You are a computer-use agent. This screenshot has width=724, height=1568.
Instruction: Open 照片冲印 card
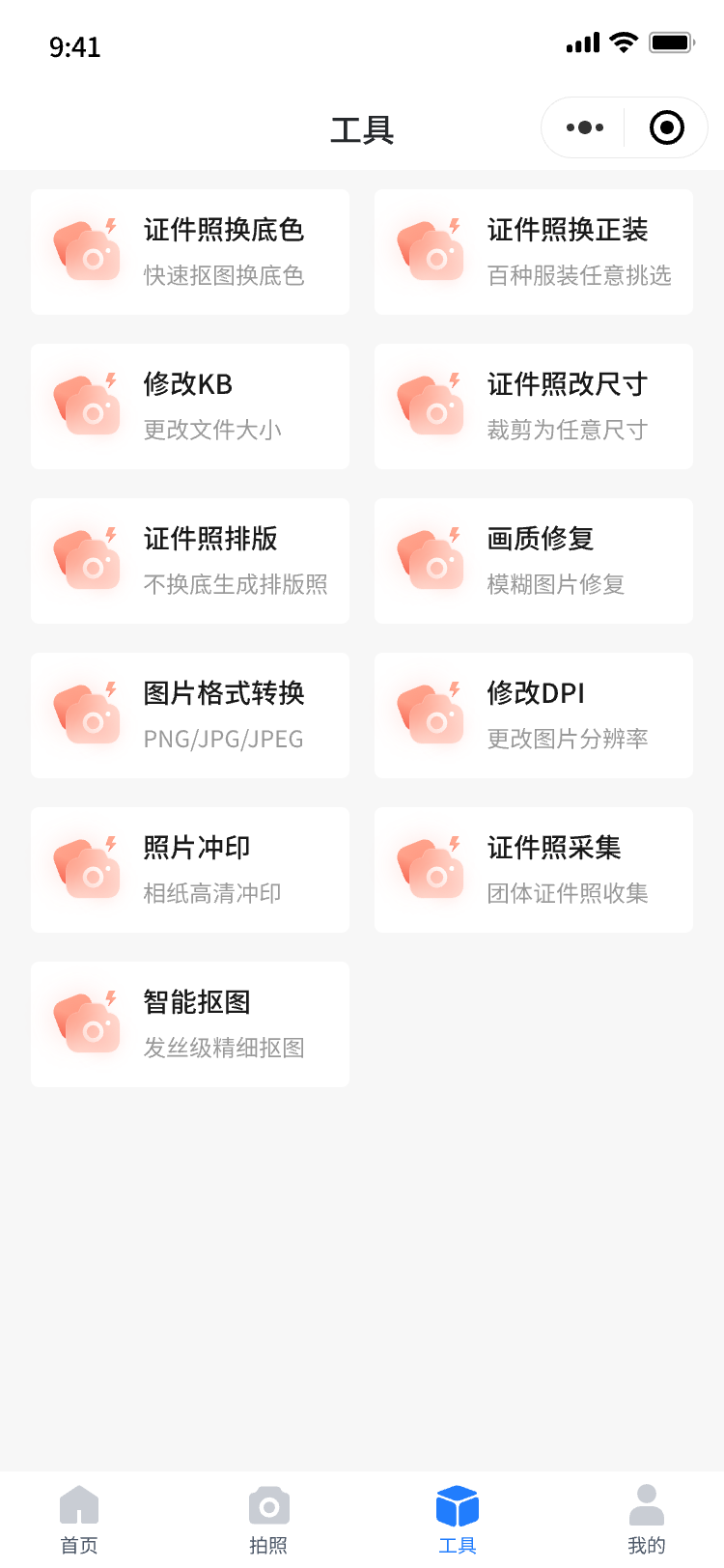pos(190,870)
